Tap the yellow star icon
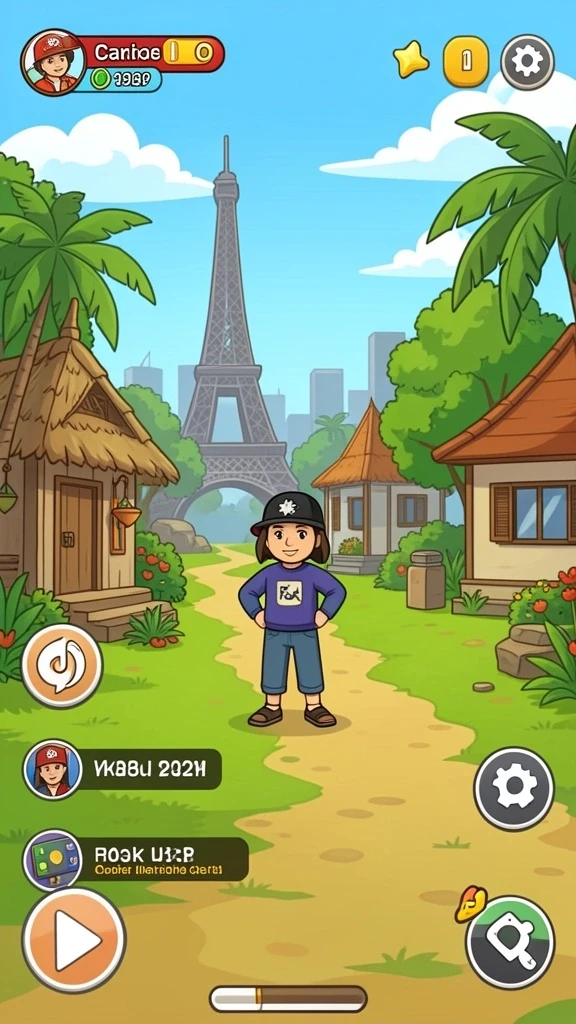The width and height of the screenshot is (576, 1024). (x=411, y=60)
